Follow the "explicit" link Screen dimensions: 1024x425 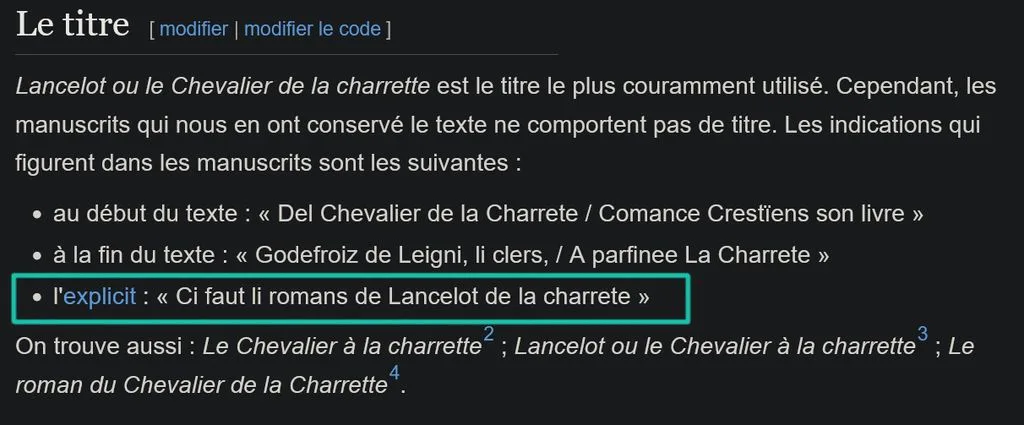100,297
